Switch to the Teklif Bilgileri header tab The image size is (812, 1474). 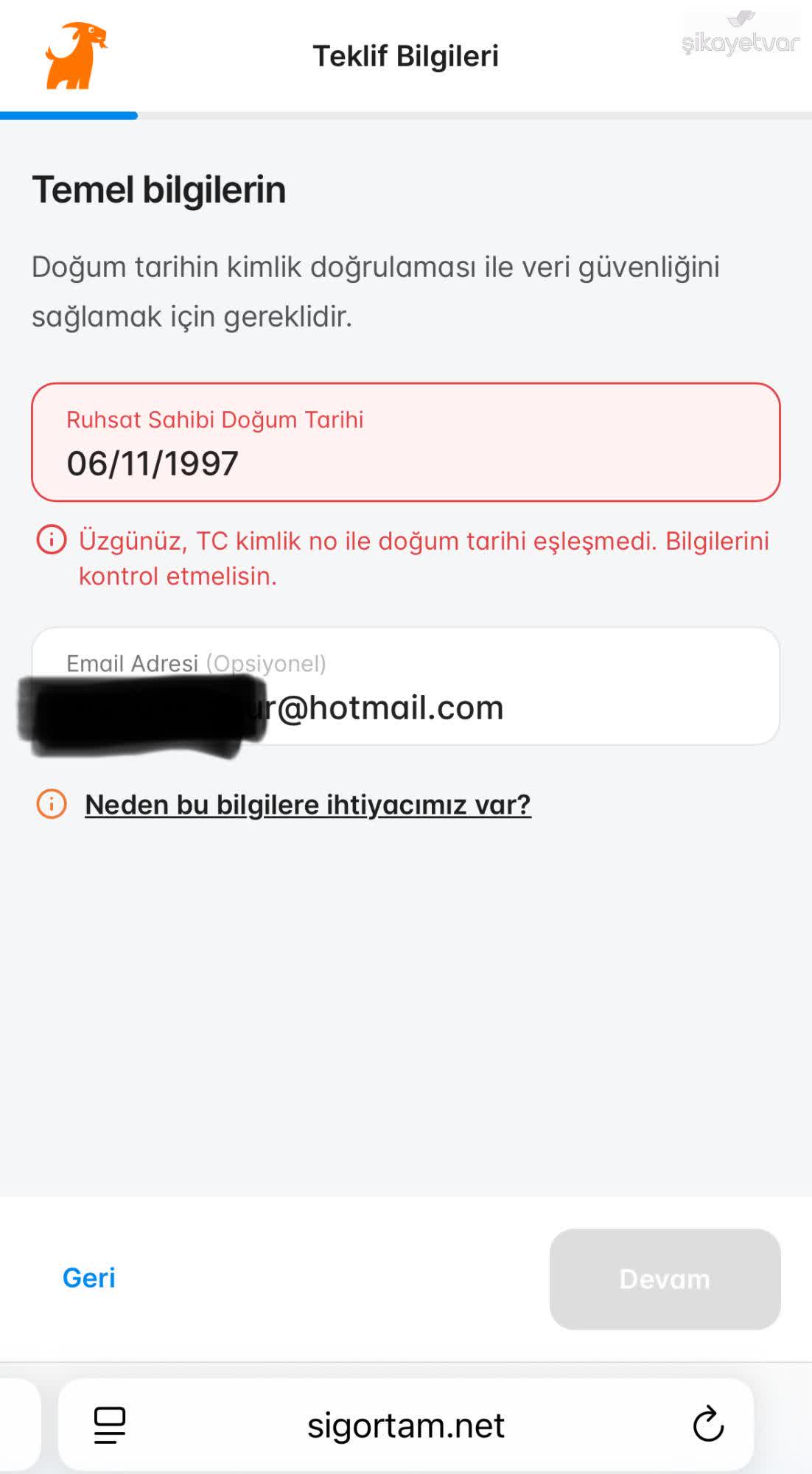pos(406,55)
